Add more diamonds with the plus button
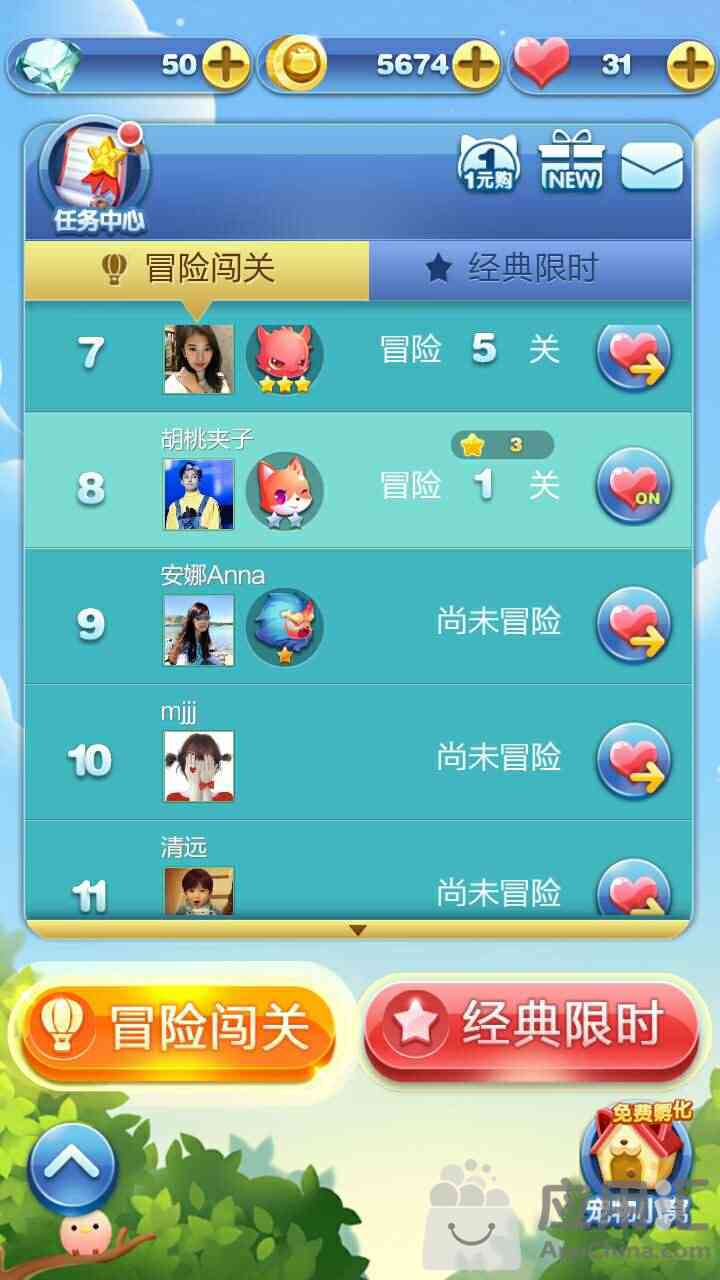The image size is (720, 1280). [226, 67]
